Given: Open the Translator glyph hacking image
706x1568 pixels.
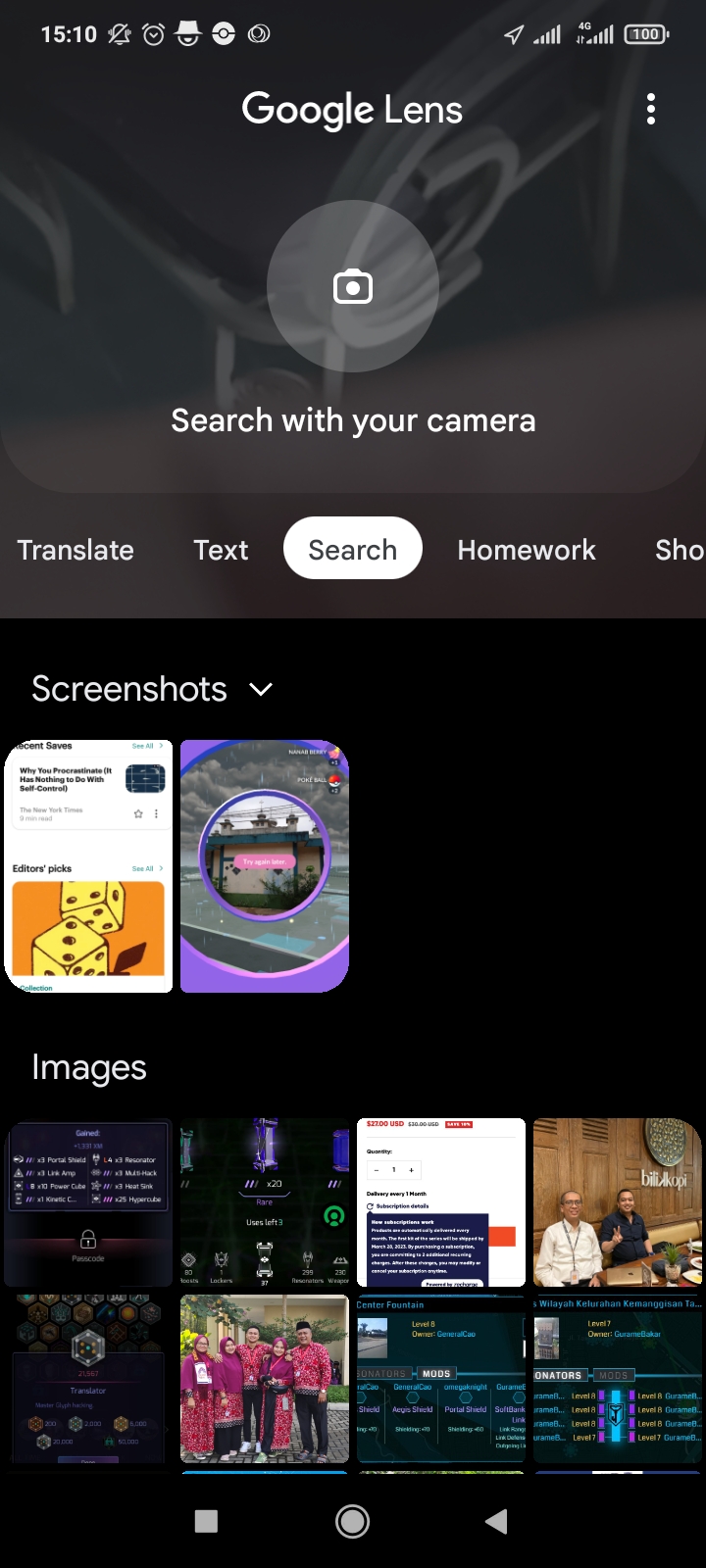Looking at the screenshot, I should point(88,1379).
